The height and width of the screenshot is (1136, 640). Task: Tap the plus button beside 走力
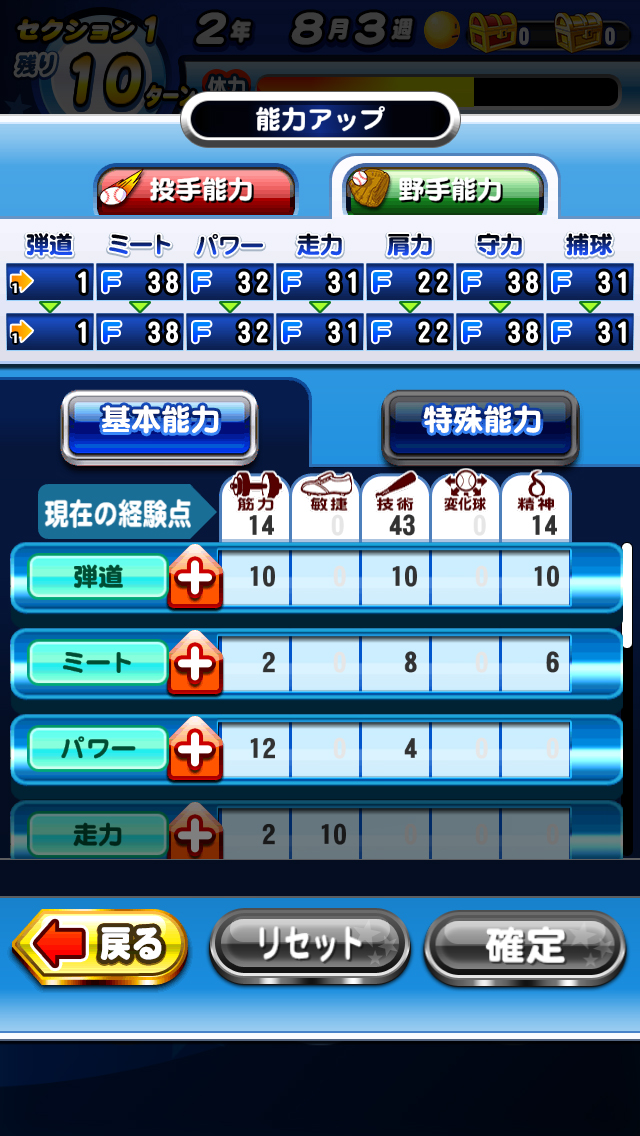point(196,834)
